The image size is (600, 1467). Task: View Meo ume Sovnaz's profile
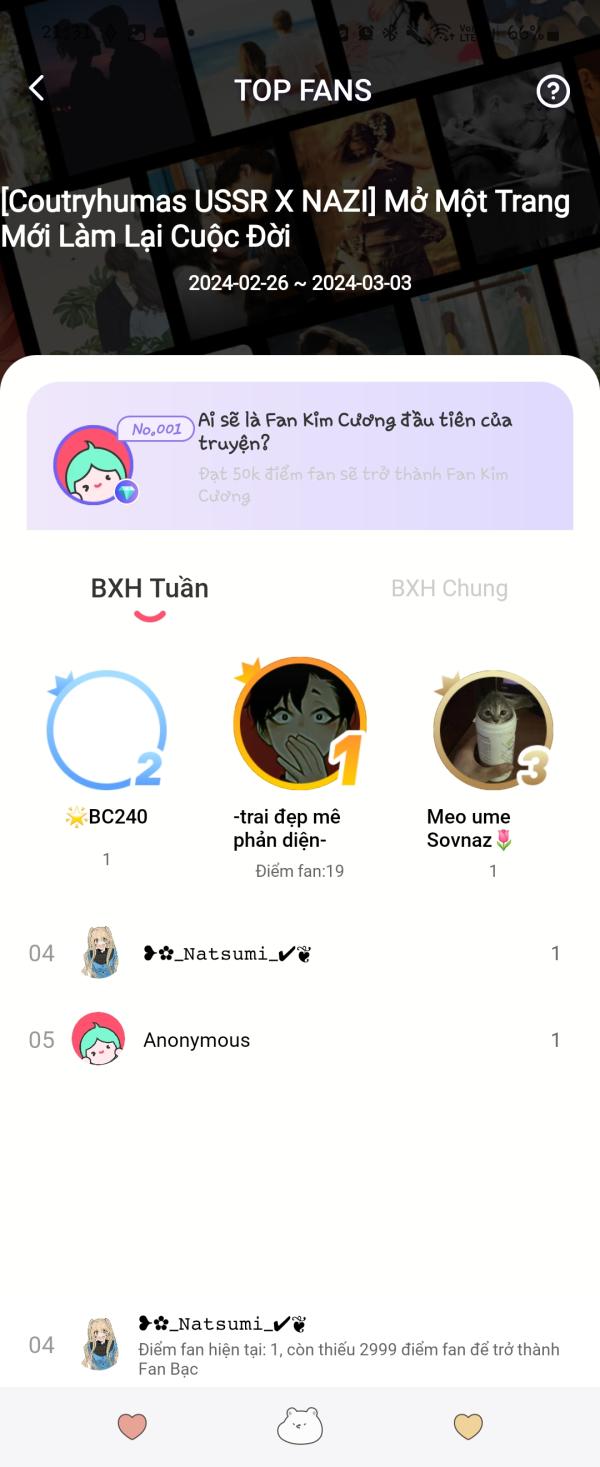click(492, 728)
